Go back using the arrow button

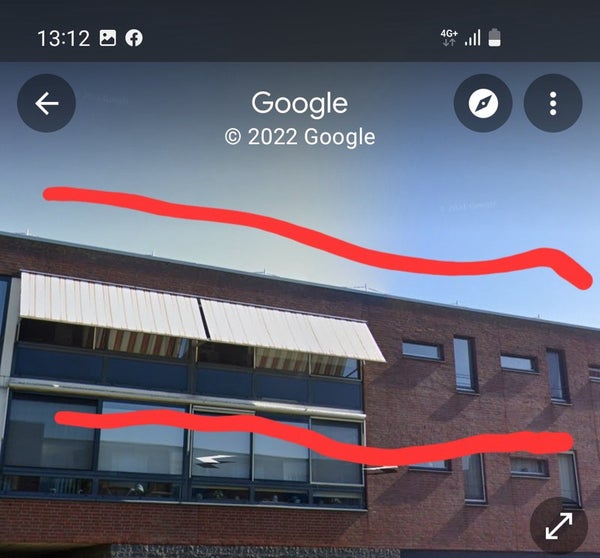(47, 103)
